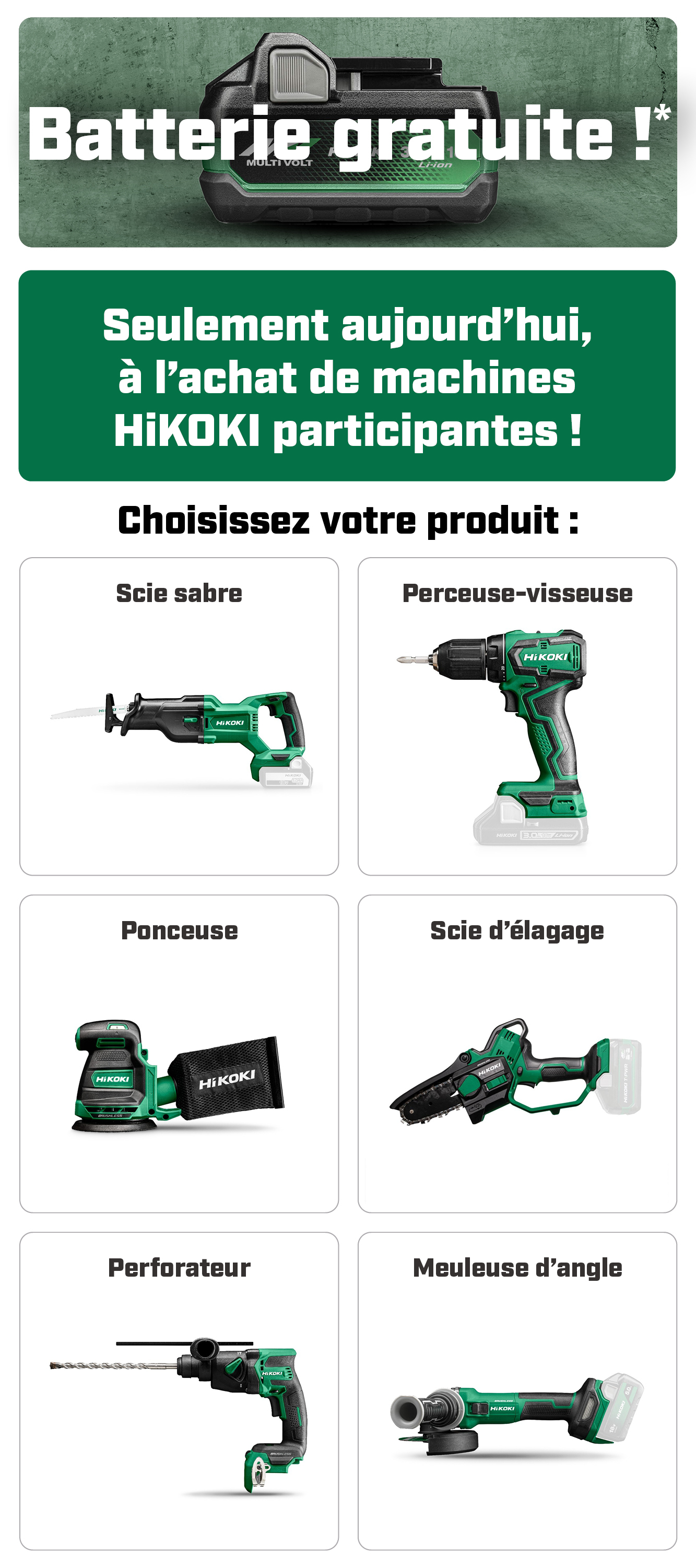
Task: Choose the Ponceuse product card
Action: tap(179, 1054)
